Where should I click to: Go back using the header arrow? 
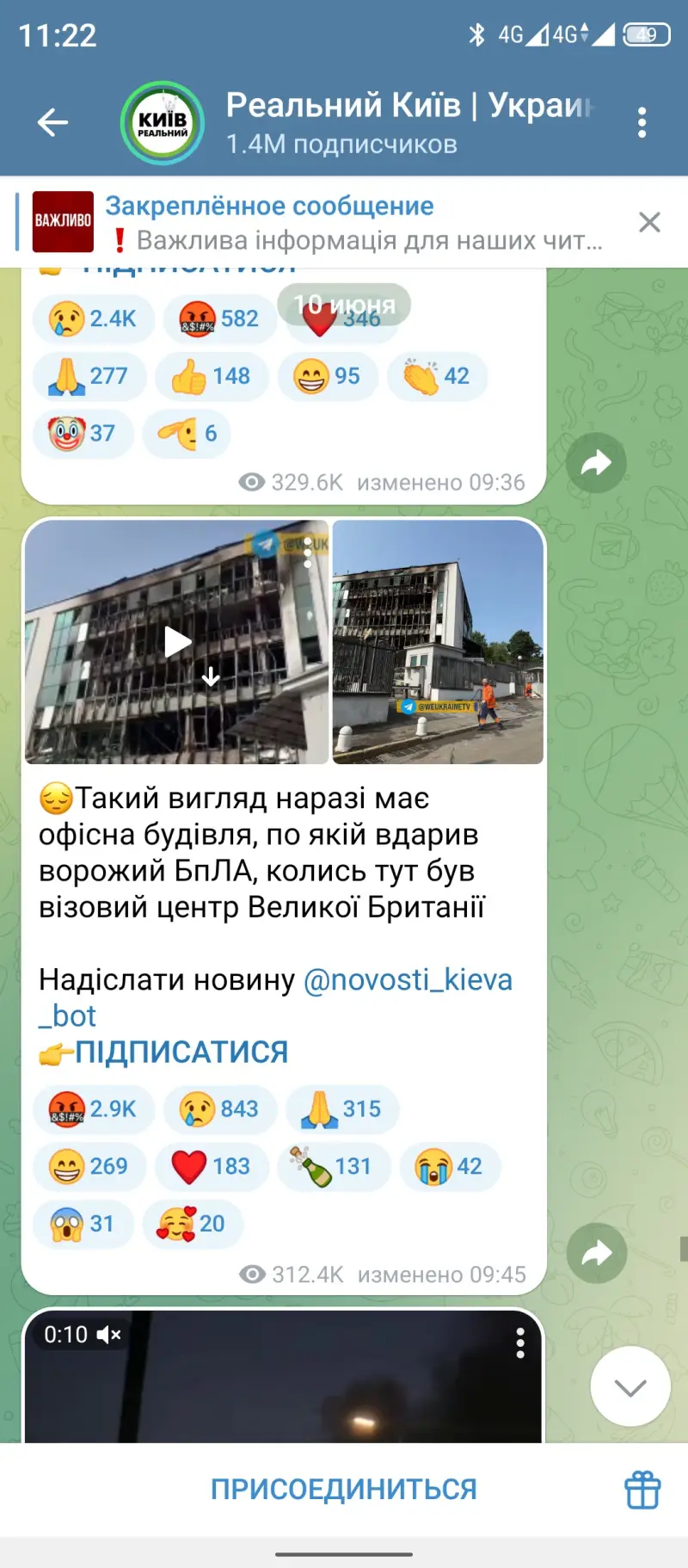click(52, 122)
